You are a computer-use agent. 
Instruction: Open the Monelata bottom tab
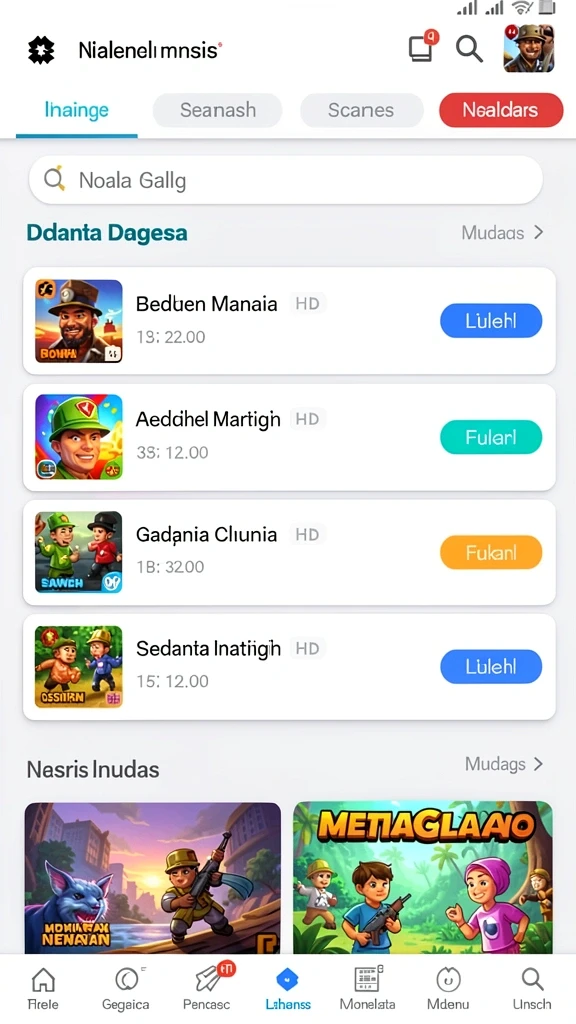[368, 989]
